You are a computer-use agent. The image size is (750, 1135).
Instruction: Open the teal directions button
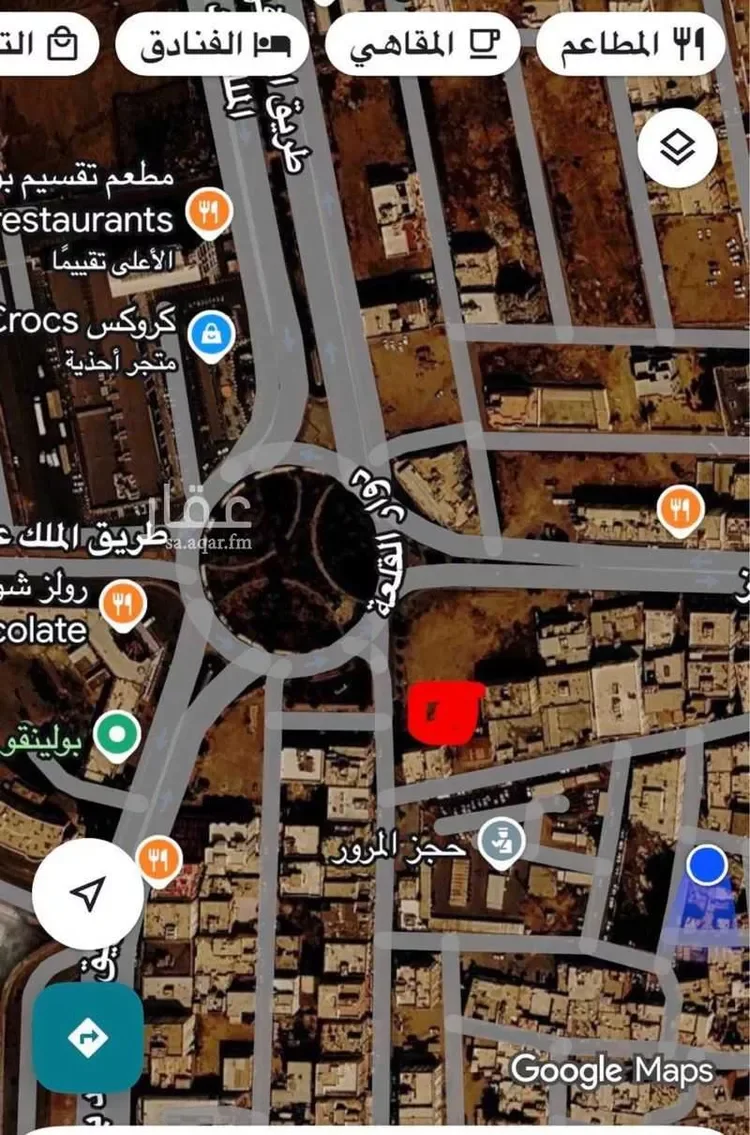(88, 1037)
